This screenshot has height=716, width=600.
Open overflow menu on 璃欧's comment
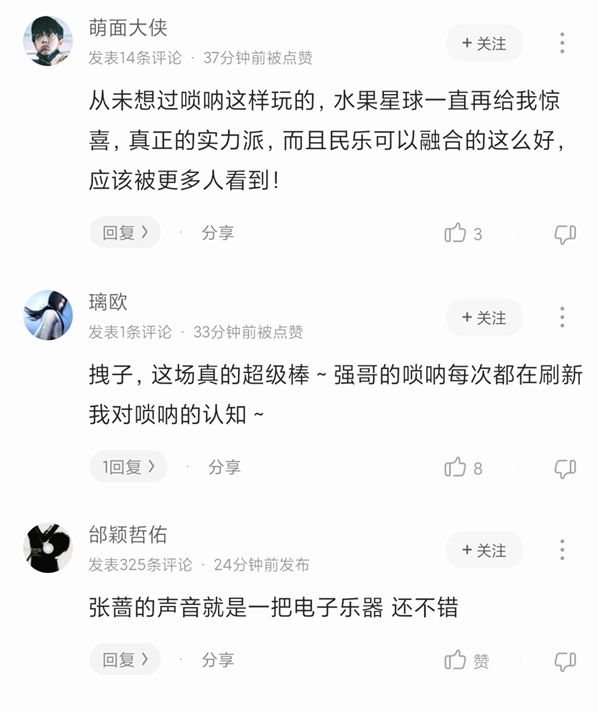[x=562, y=317]
